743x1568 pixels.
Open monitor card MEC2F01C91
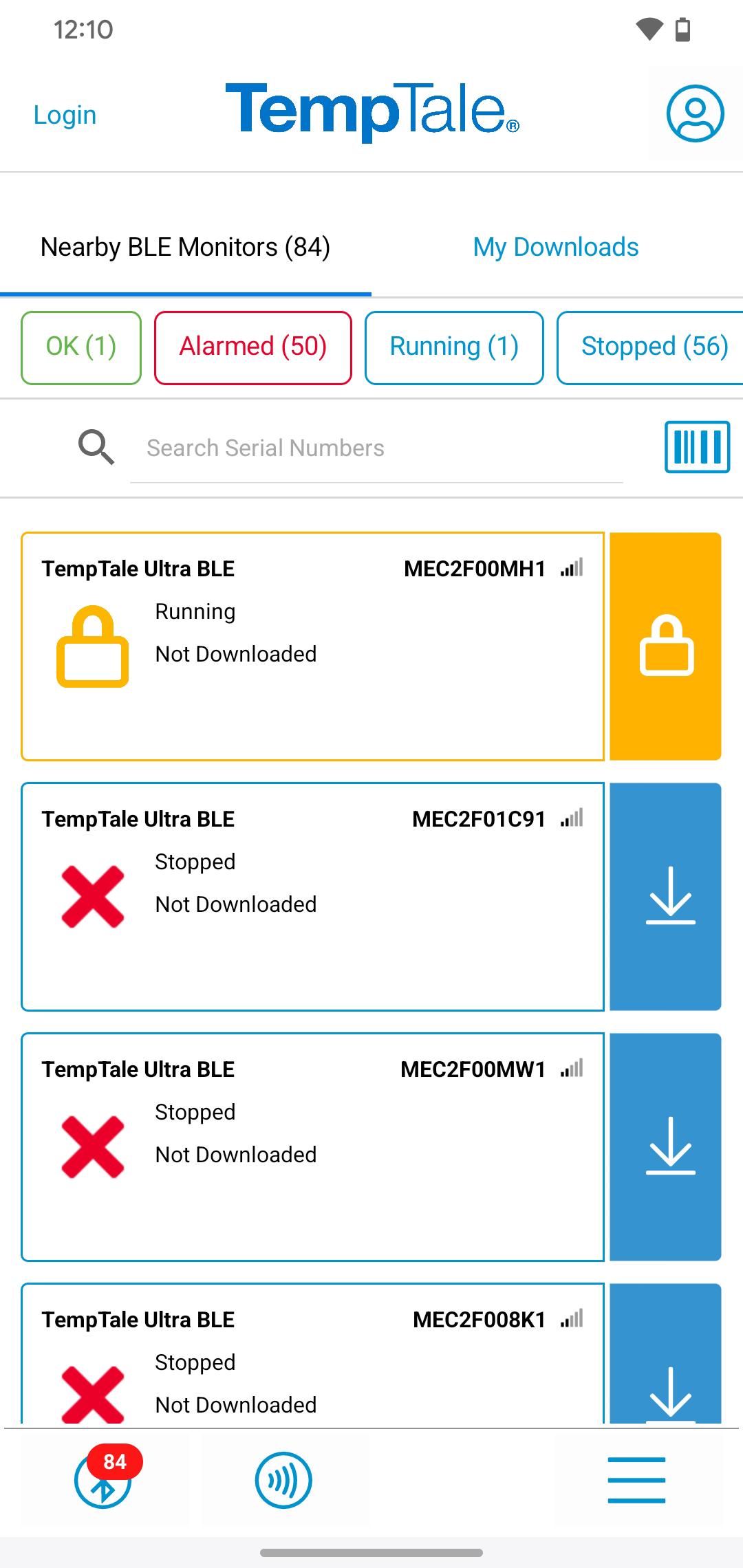312,897
